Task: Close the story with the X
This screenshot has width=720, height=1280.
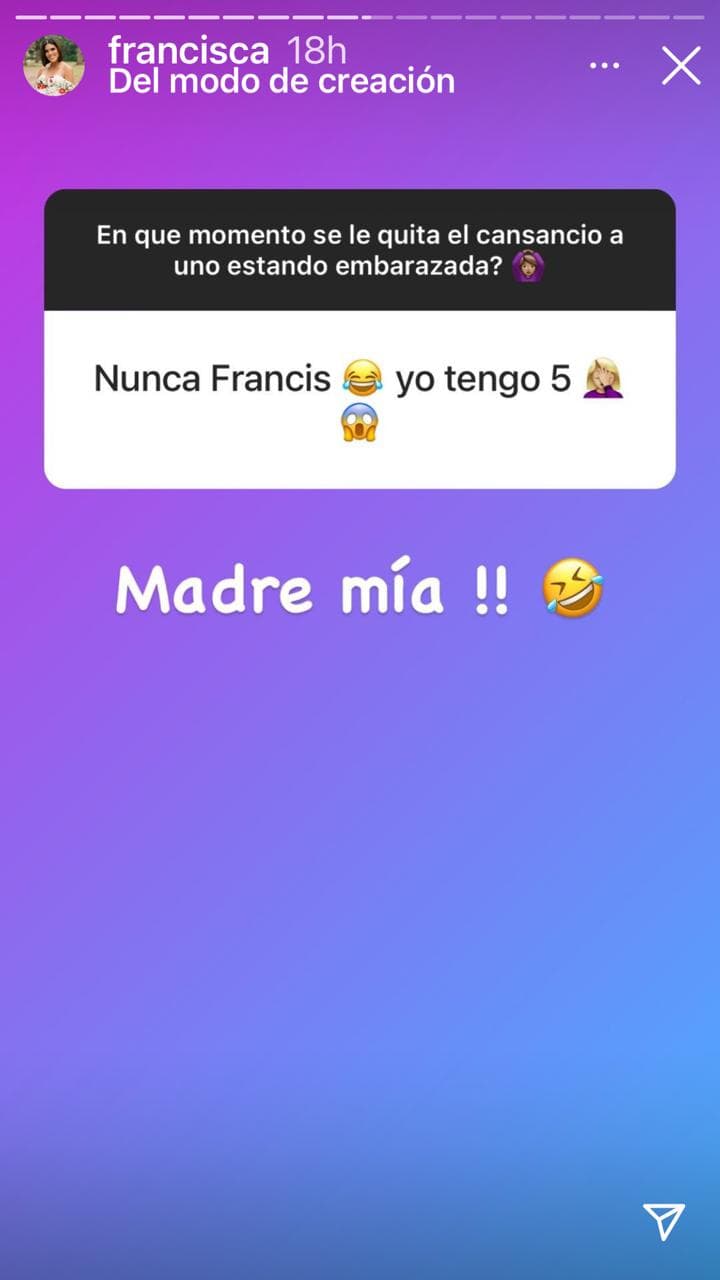Action: point(681,64)
